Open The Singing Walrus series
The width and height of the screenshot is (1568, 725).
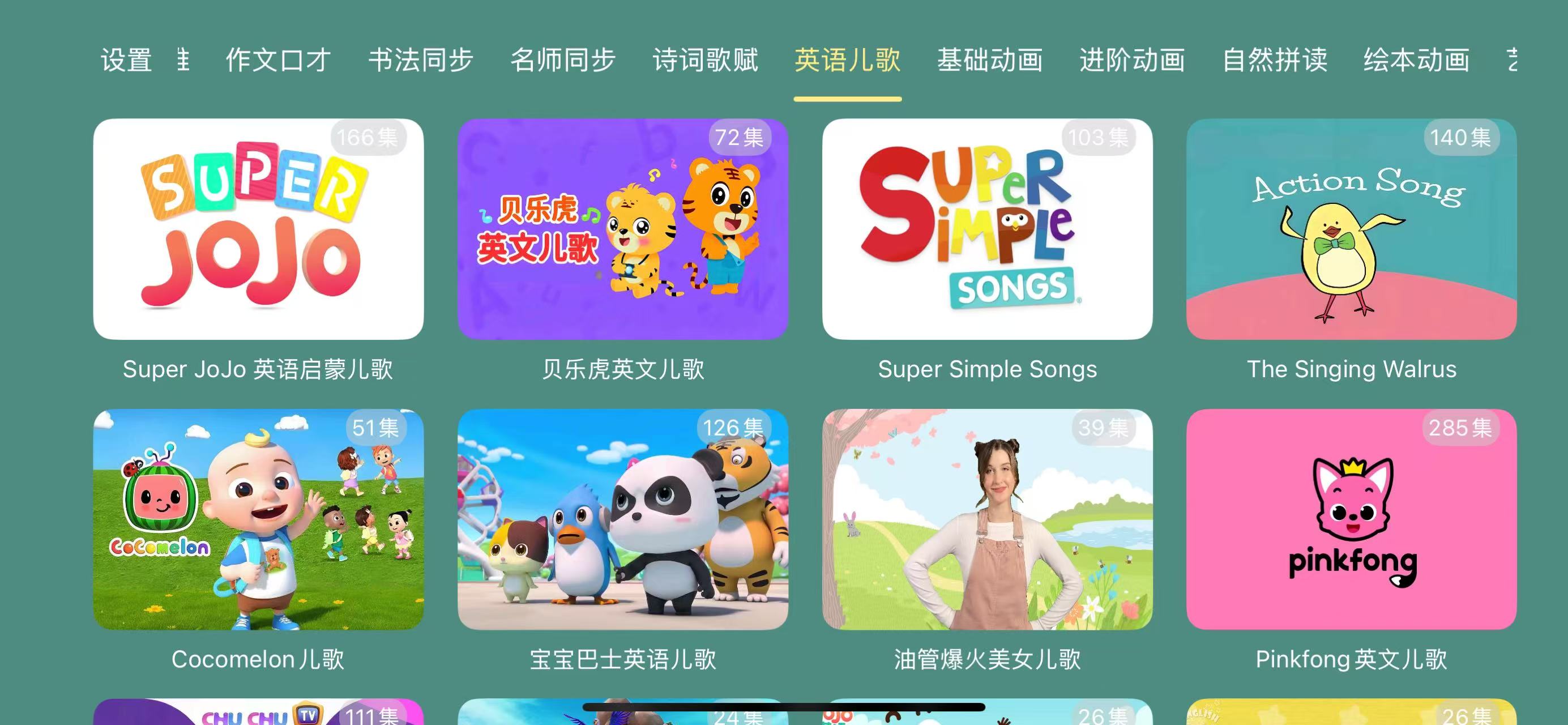[x=1351, y=229]
